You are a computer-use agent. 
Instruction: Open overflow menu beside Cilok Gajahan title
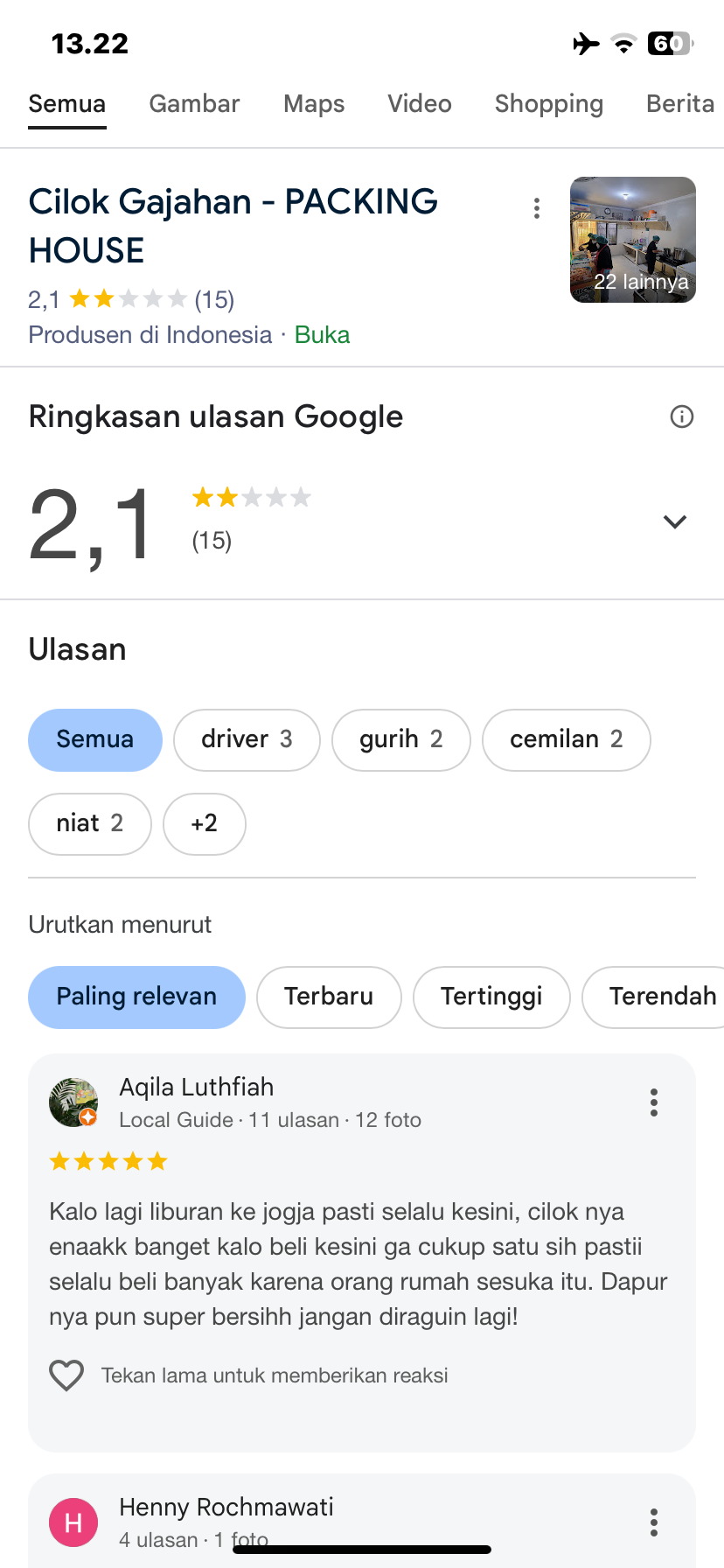[537, 208]
